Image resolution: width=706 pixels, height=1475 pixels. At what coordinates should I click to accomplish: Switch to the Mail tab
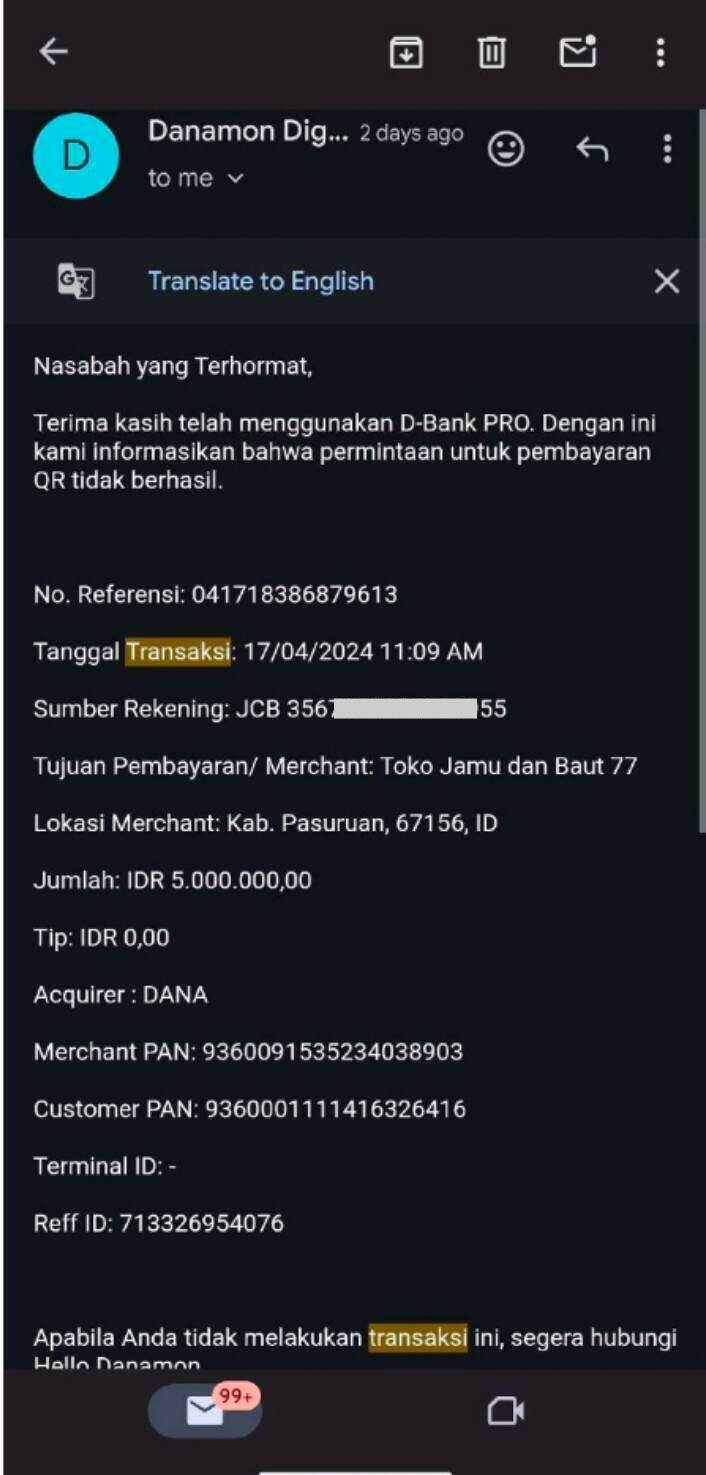click(205, 1411)
